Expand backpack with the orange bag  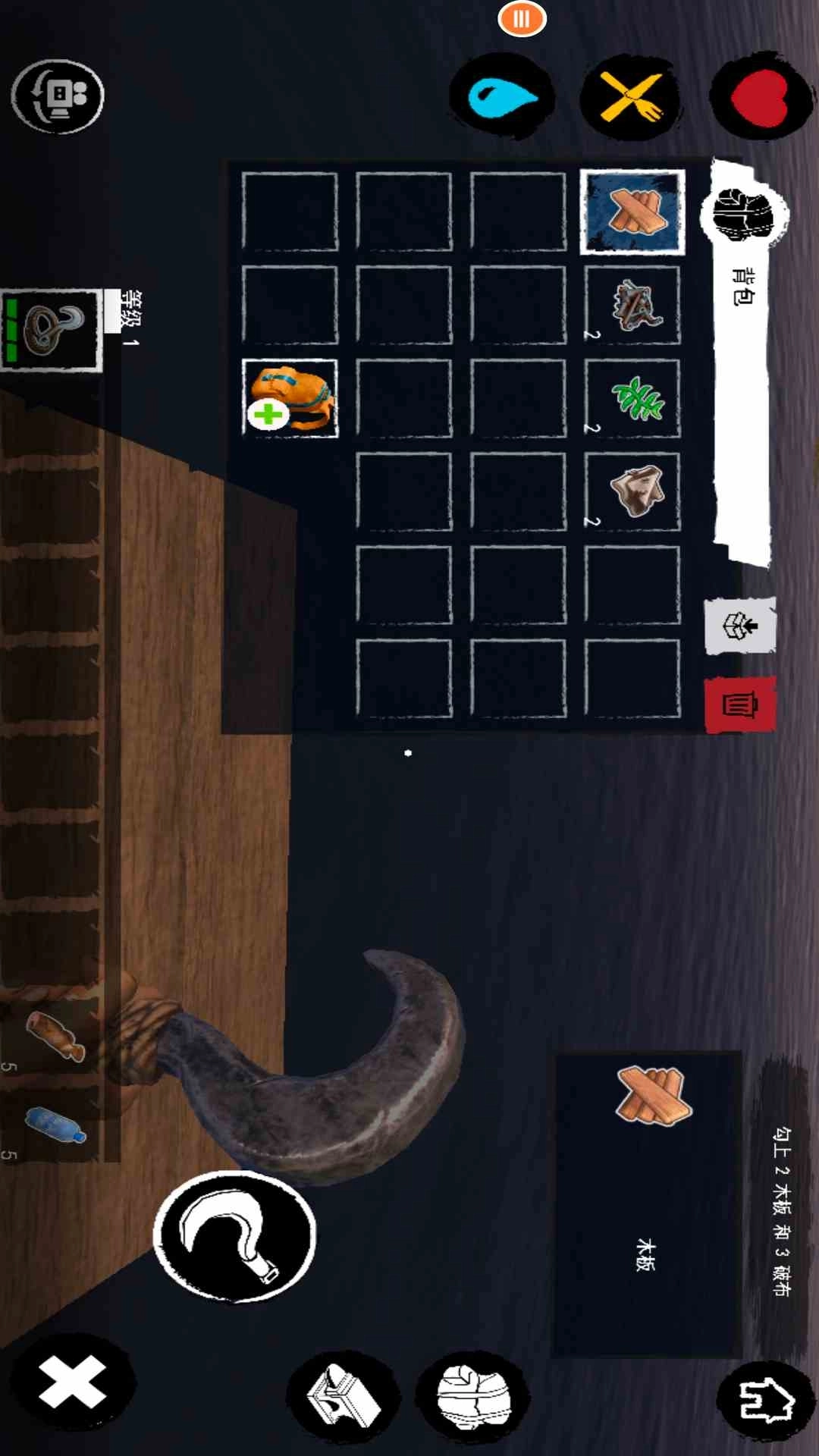point(290,398)
